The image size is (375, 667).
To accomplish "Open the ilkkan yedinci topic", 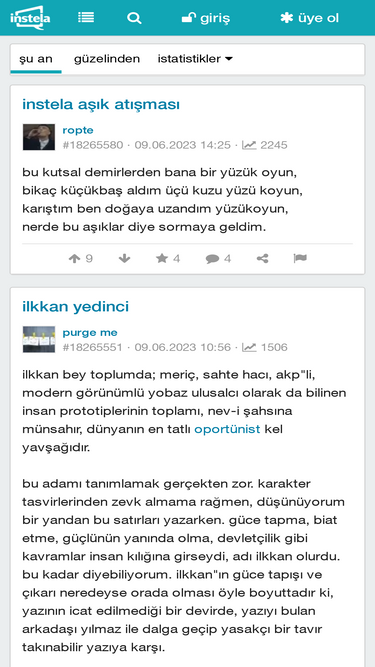I will click(75, 307).
